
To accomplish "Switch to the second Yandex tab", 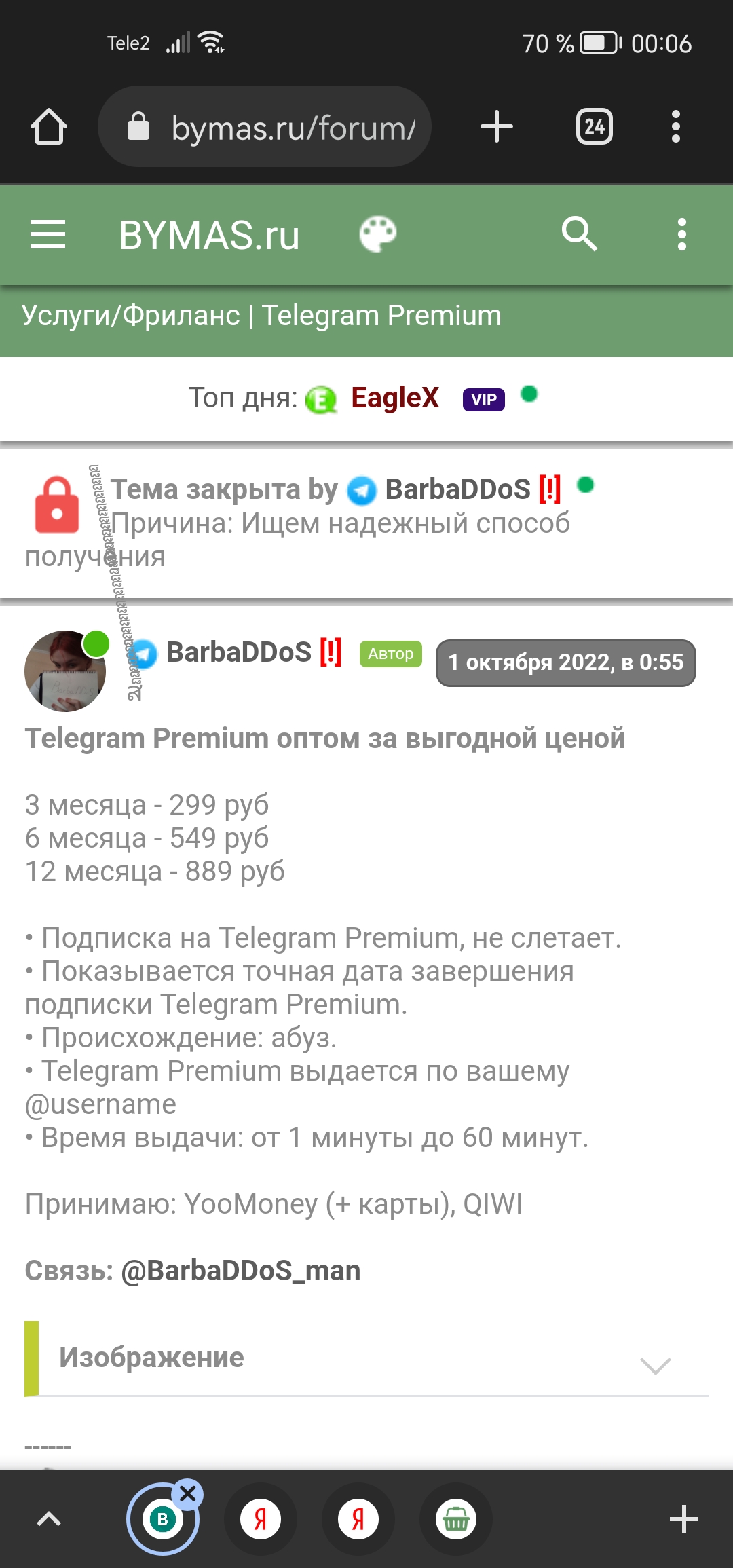I will 358,1519.
